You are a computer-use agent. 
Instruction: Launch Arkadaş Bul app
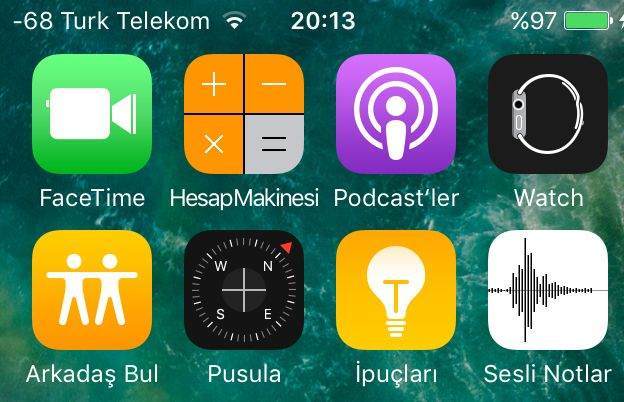pyautogui.click(x=92, y=290)
